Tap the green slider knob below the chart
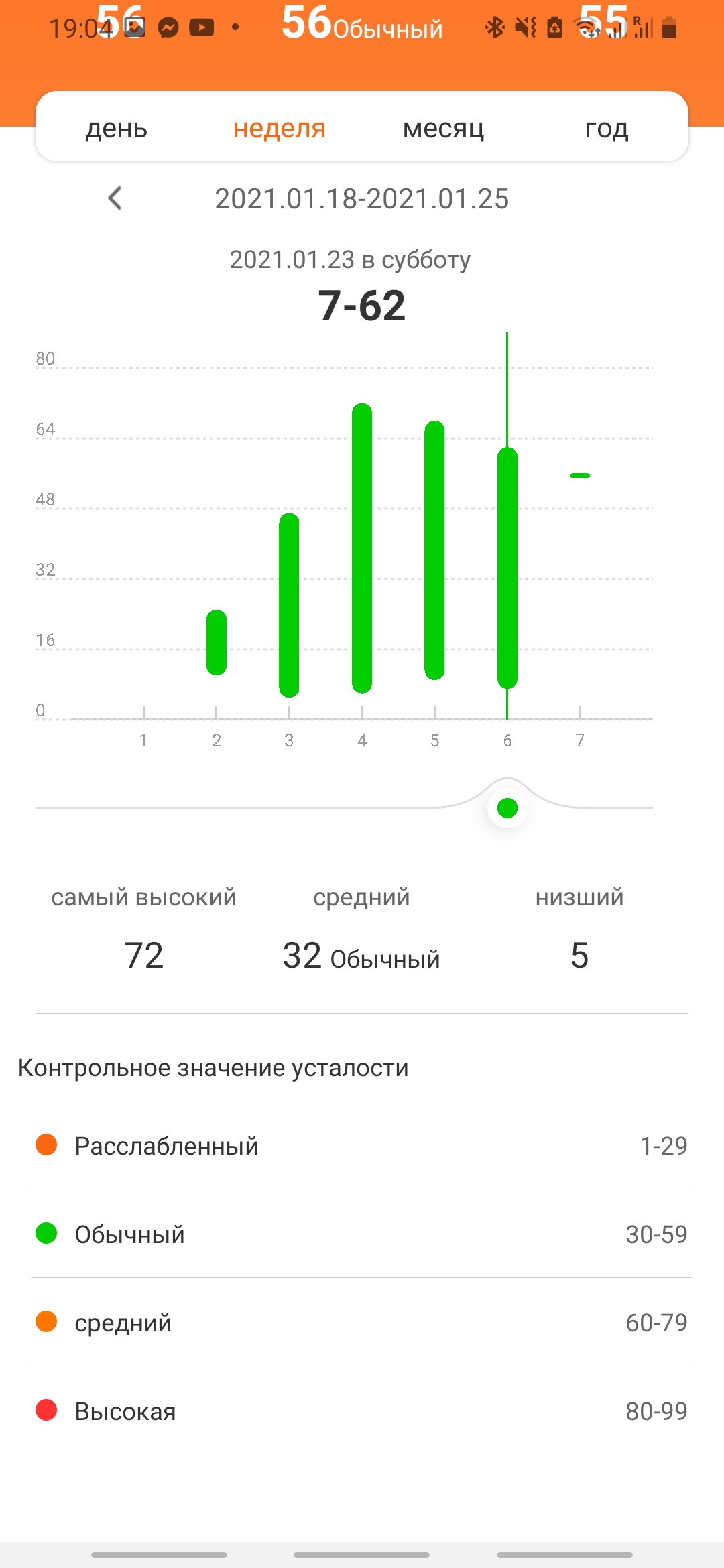 pyautogui.click(x=507, y=808)
